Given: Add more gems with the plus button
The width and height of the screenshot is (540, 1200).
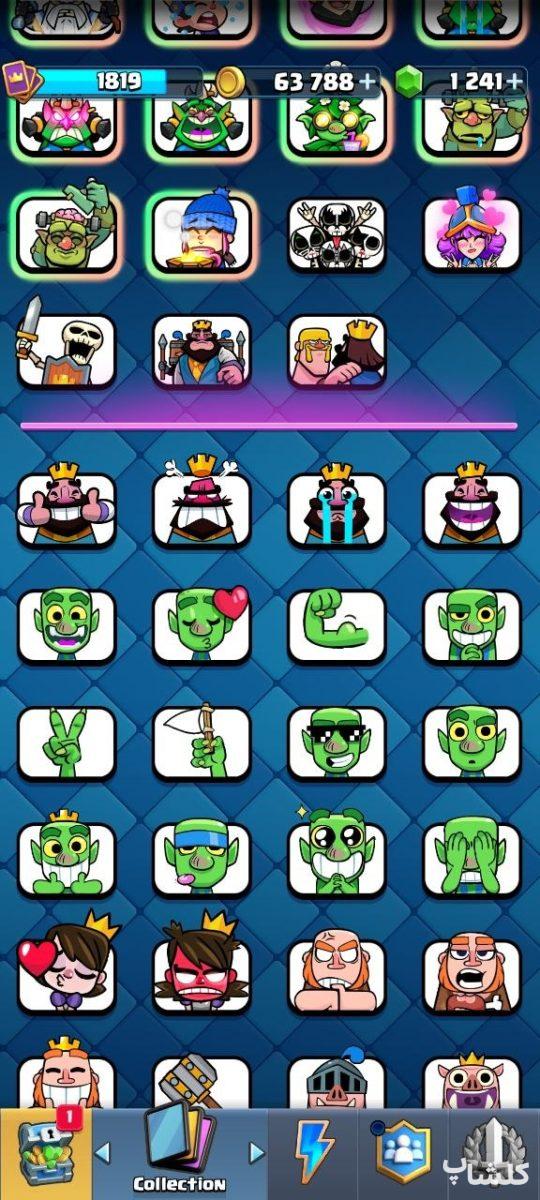Looking at the screenshot, I should 516,81.
